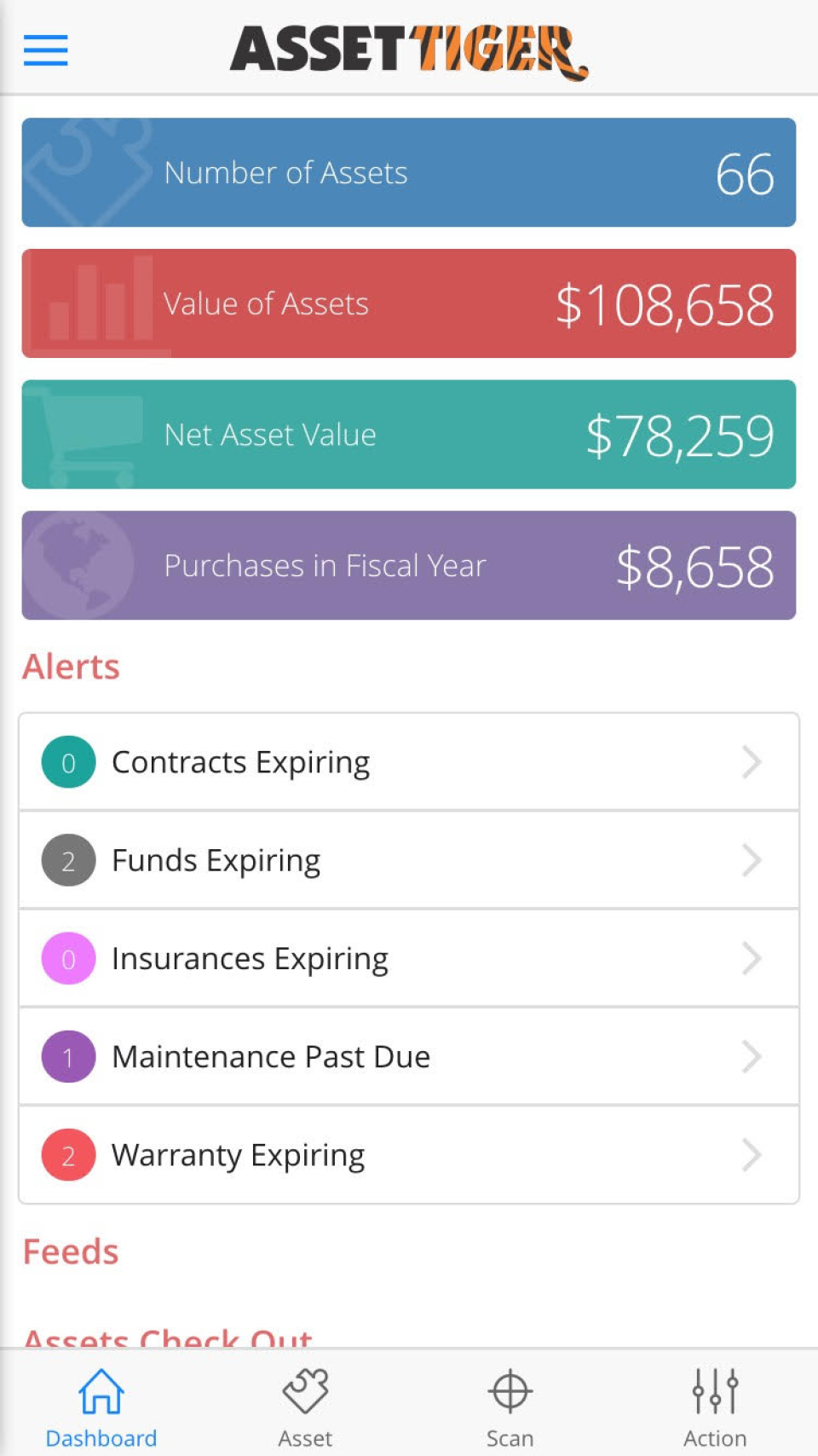818x1456 pixels.
Task: Tap the green Contracts Expiring badge
Action: (67, 761)
